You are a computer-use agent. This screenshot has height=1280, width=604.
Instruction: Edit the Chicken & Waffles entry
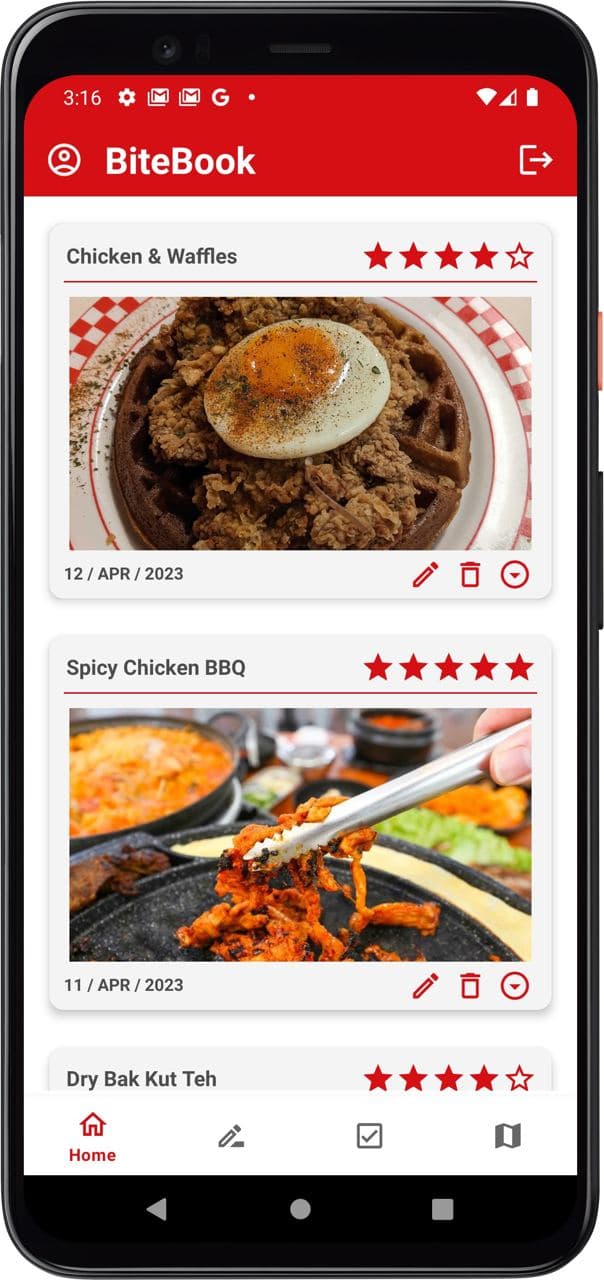425,574
